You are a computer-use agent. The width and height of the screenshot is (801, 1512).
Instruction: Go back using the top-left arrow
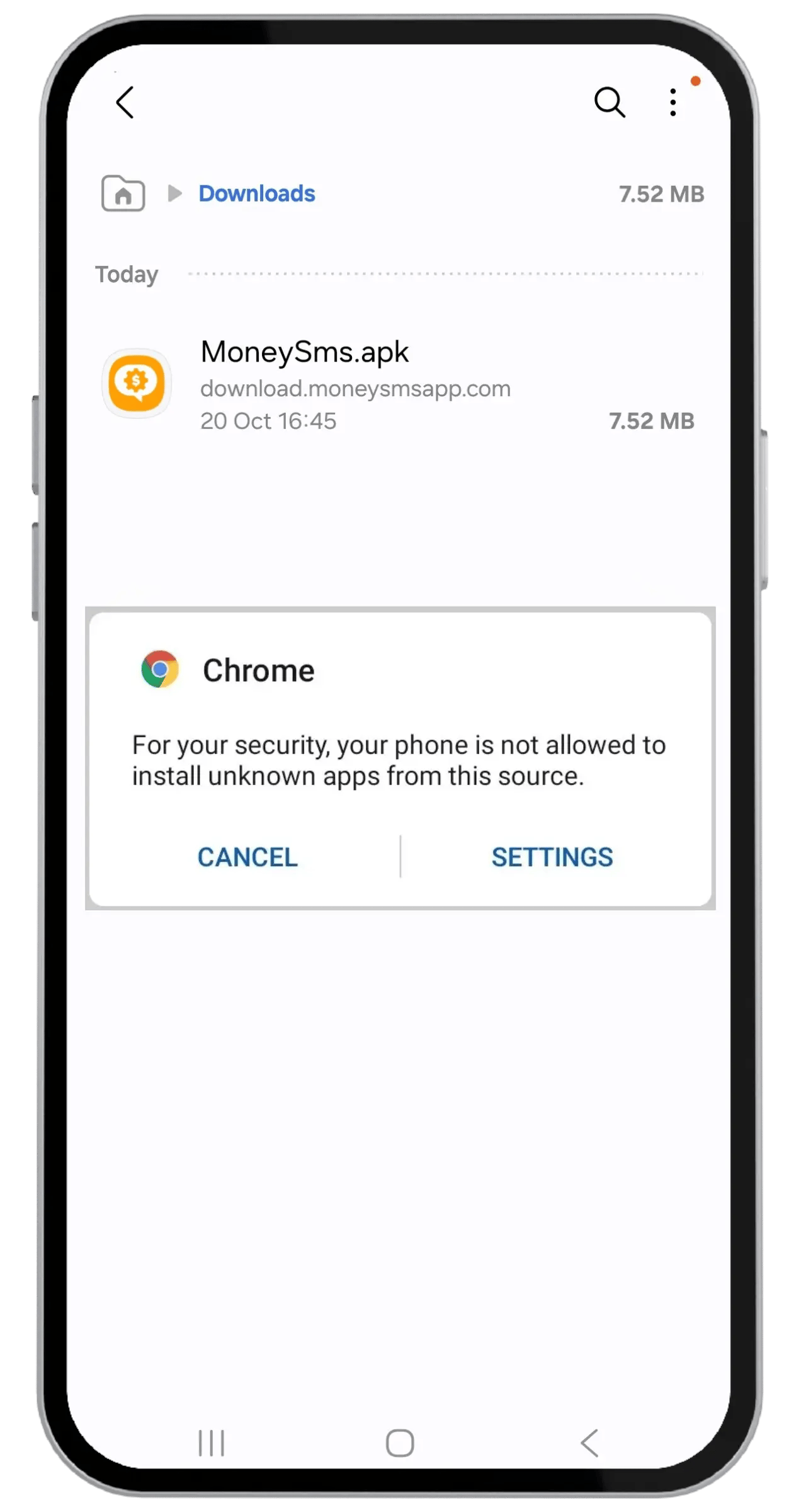click(125, 102)
